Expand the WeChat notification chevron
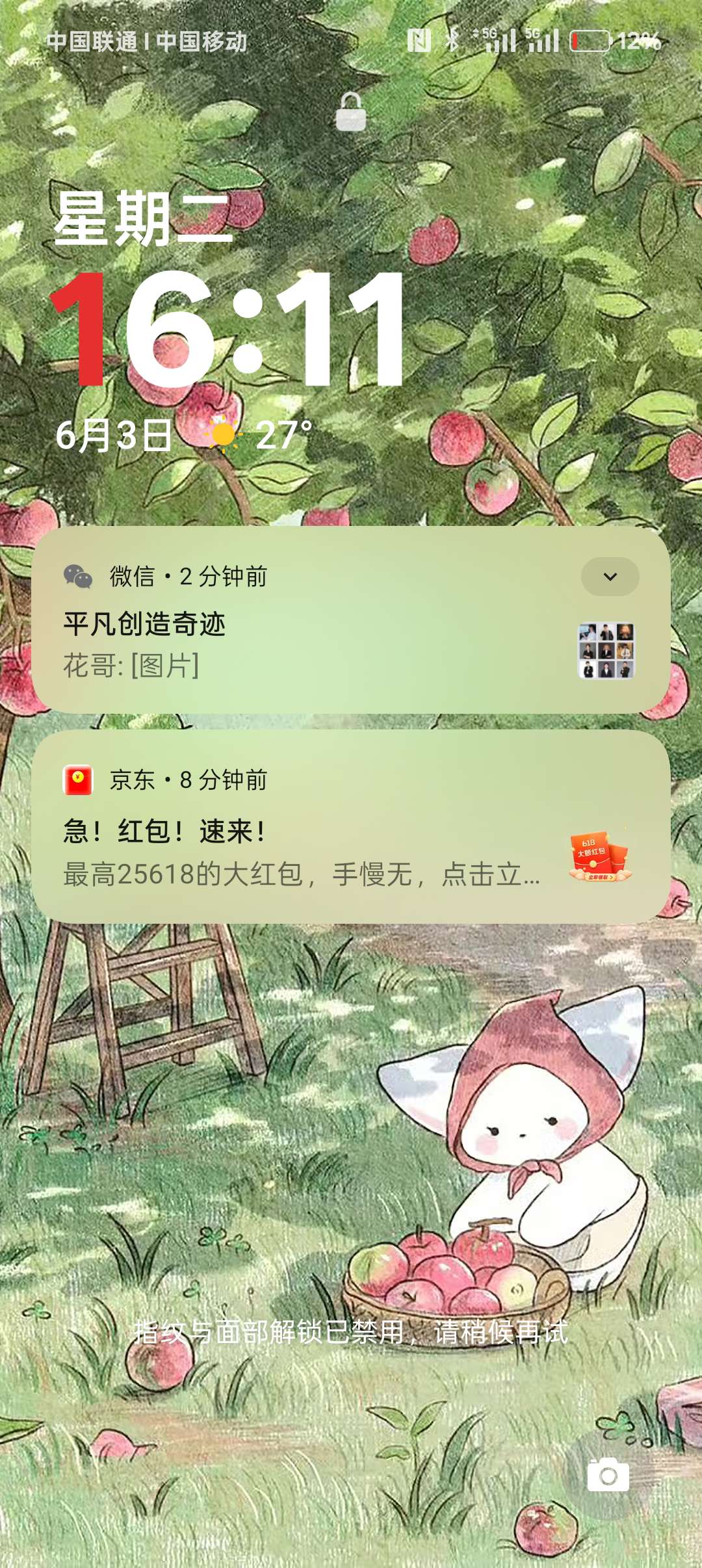Viewport: 702px width, 1568px height. (610, 577)
